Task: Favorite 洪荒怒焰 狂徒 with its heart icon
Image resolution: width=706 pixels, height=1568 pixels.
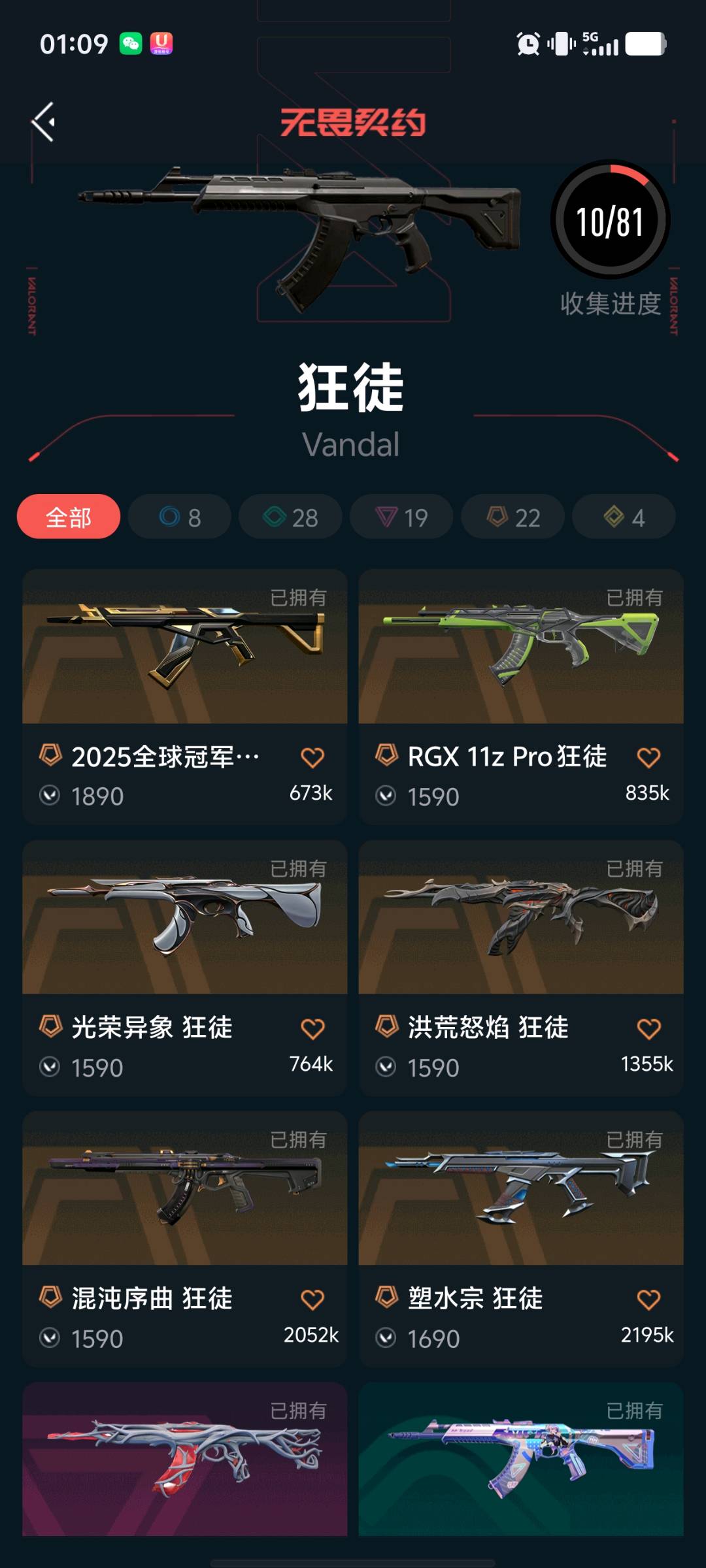Action: coord(648,1028)
